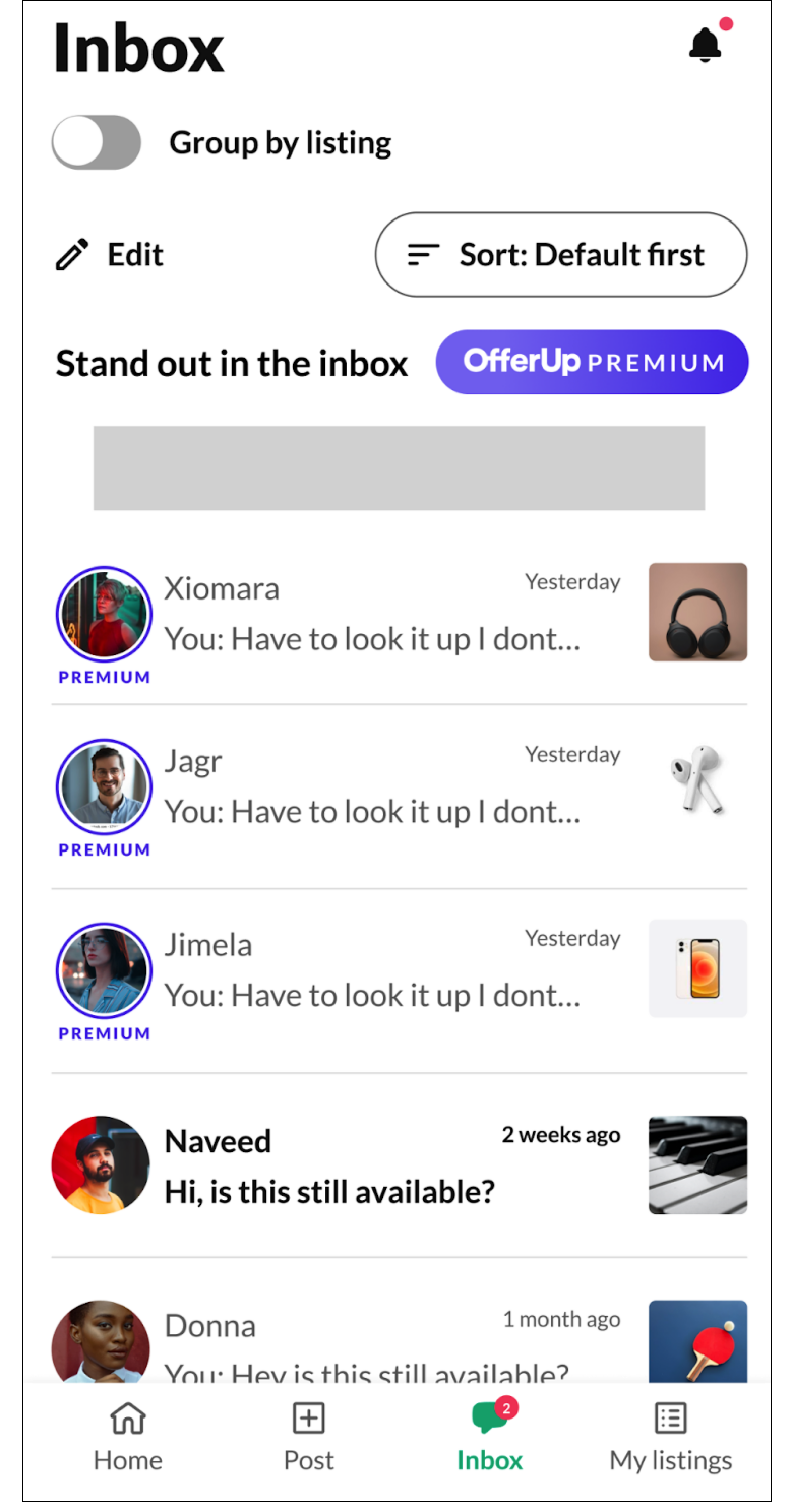Open the OfferUp Premium button
This screenshot has width=792, height=1512.
point(592,362)
